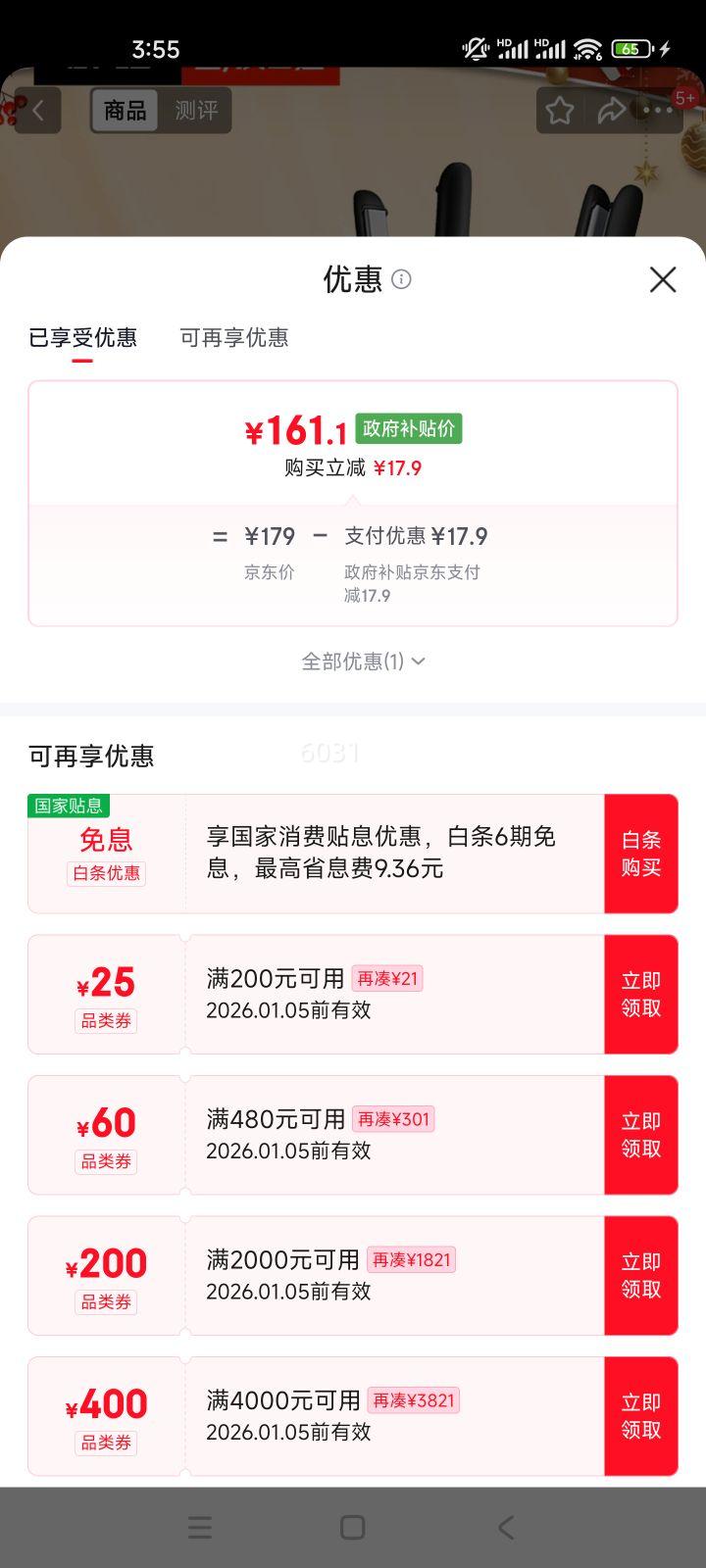Tap 立即领取 for the ¥25 coupon
This screenshot has width=706, height=1568.
tap(641, 994)
